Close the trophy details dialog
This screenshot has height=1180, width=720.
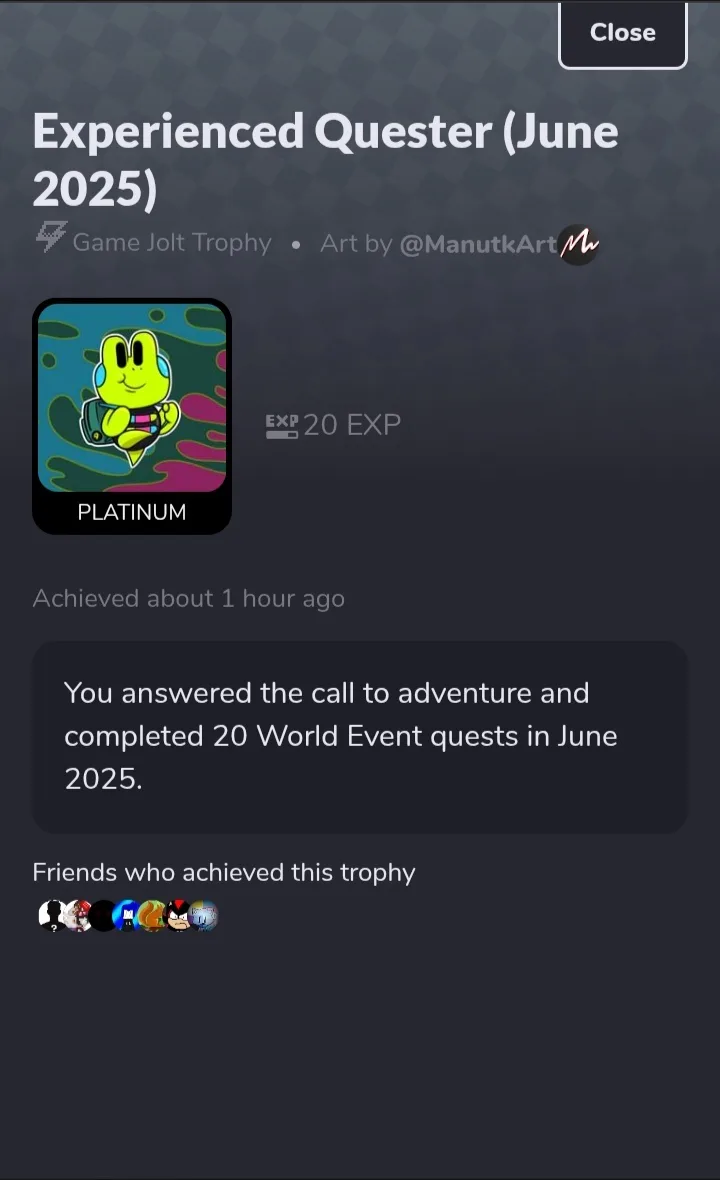coord(622,34)
